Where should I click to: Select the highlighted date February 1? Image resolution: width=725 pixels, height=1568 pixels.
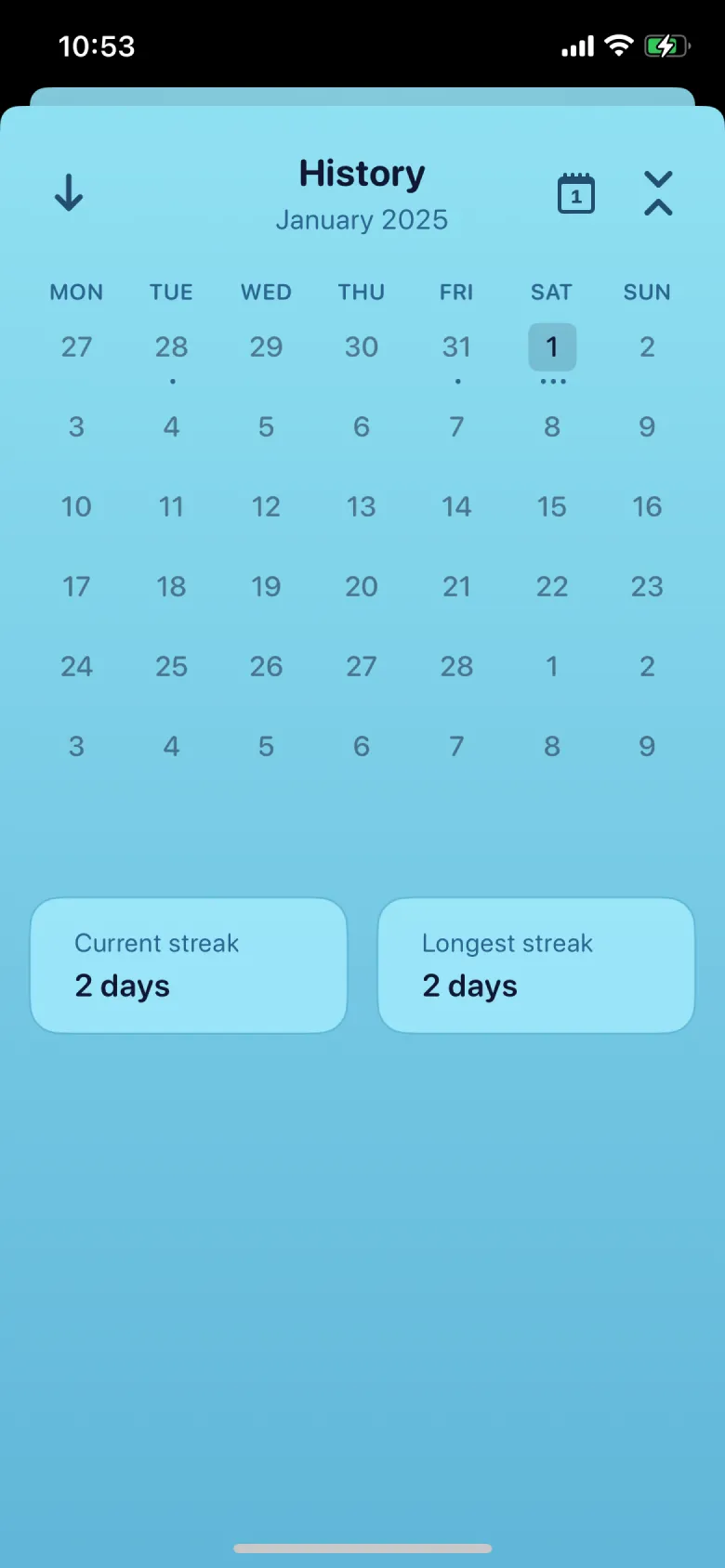pos(552,346)
